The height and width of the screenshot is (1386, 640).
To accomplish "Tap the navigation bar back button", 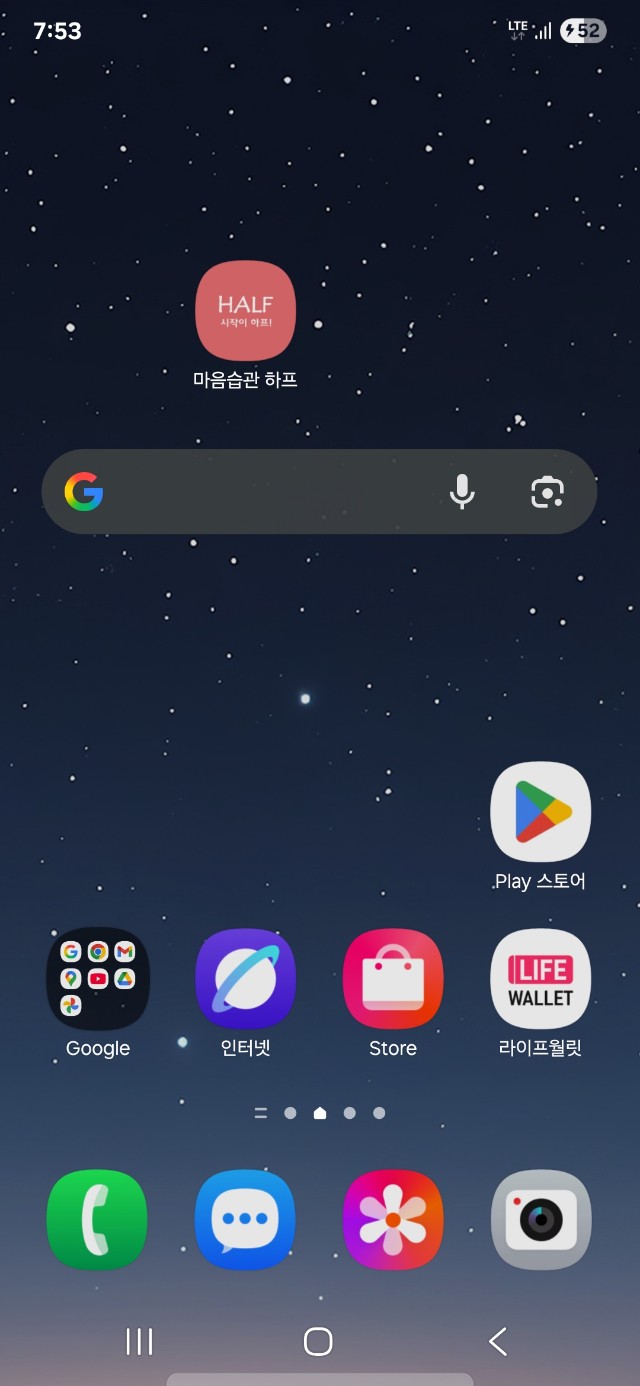I will (x=497, y=1342).
